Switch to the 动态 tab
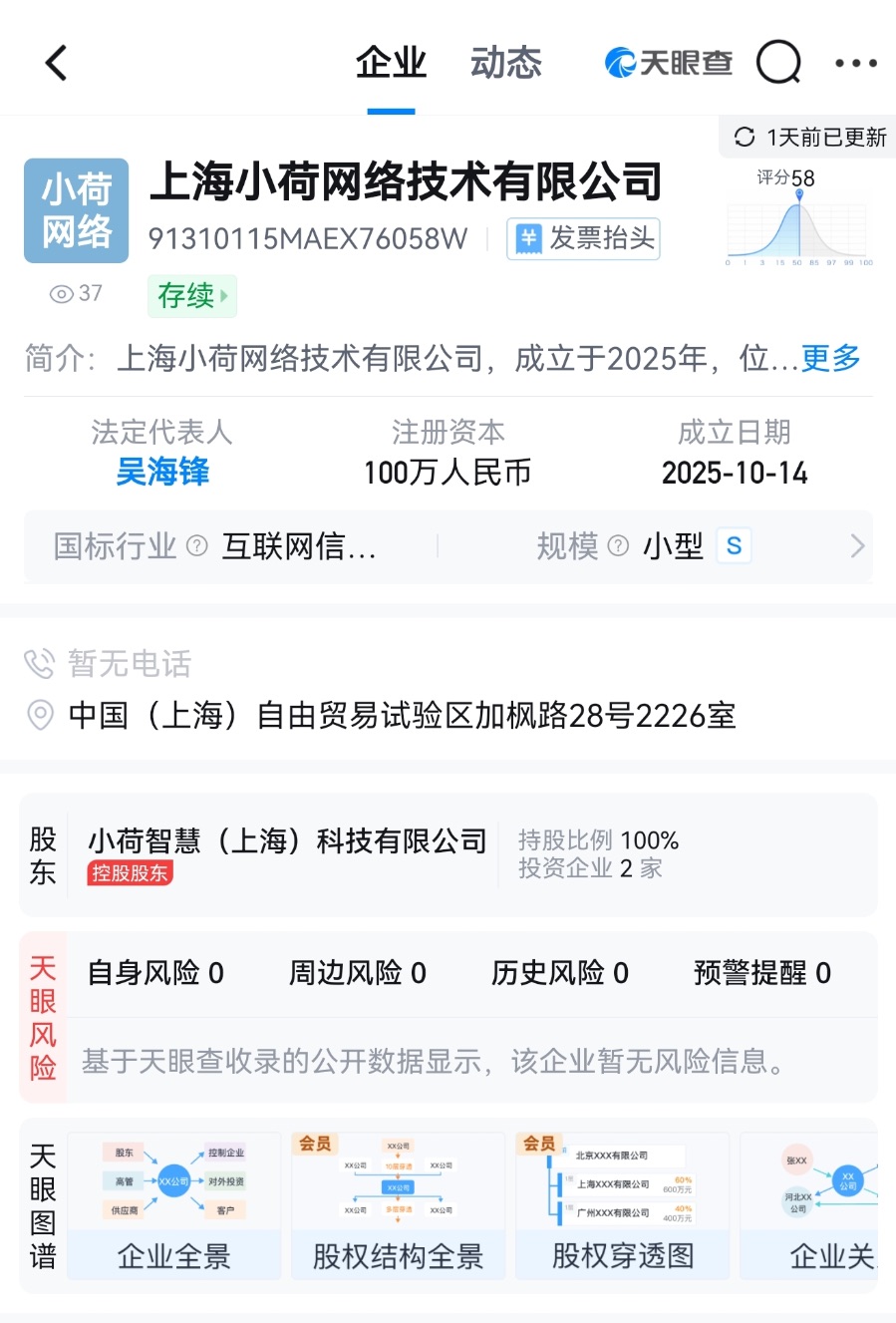 (x=505, y=64)
